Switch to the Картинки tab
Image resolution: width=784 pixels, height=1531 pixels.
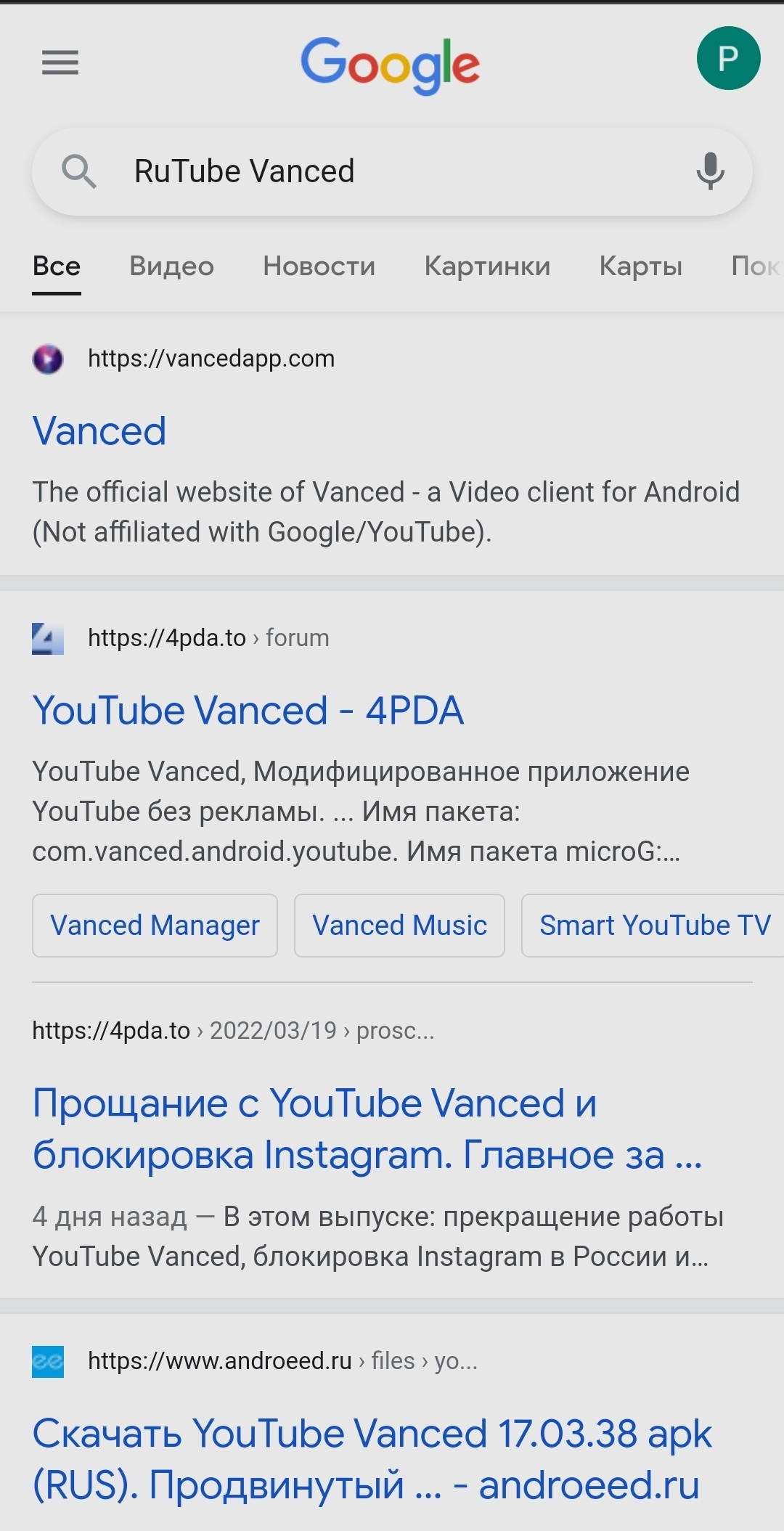[x=487, y=266]
